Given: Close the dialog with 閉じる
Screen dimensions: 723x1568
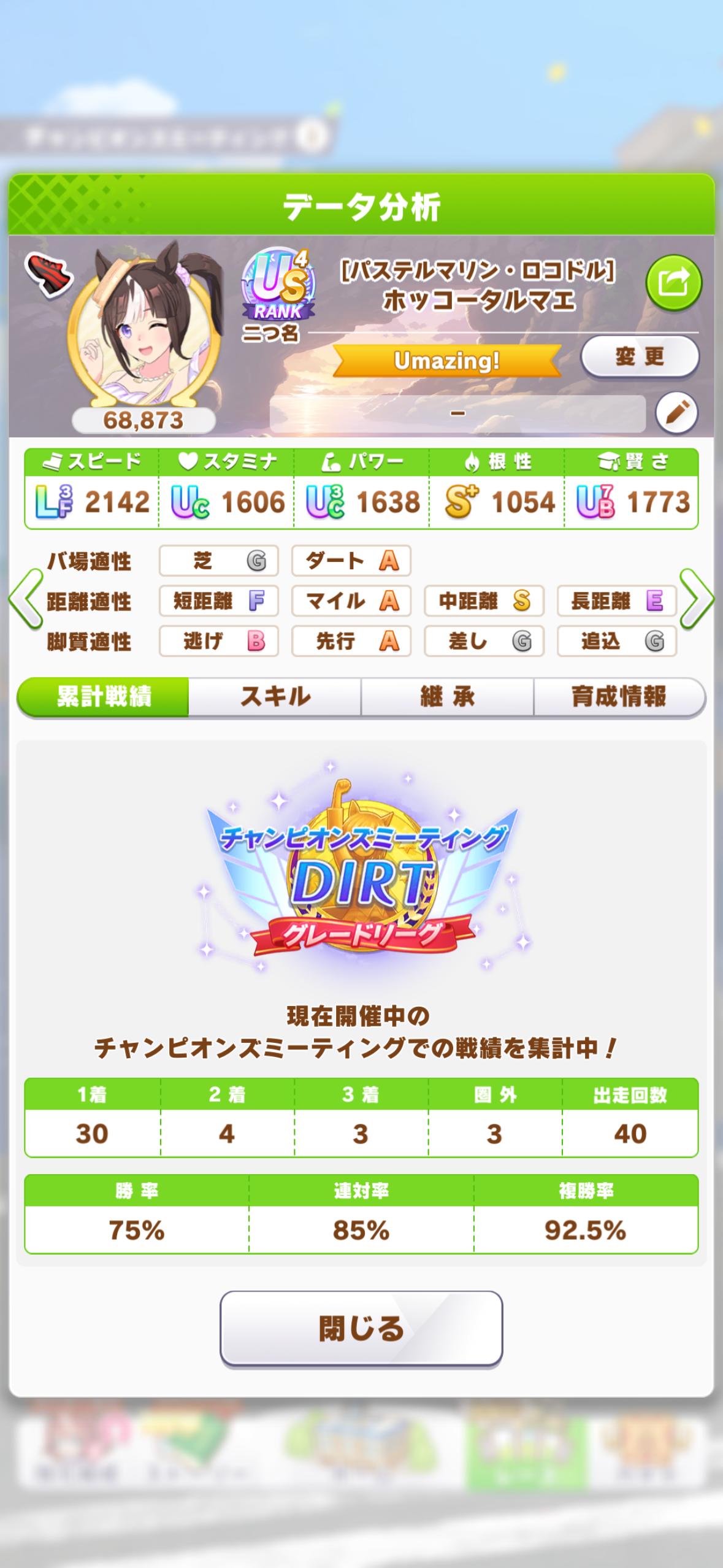Looking at the screenshot, I should coord(361,1329).
